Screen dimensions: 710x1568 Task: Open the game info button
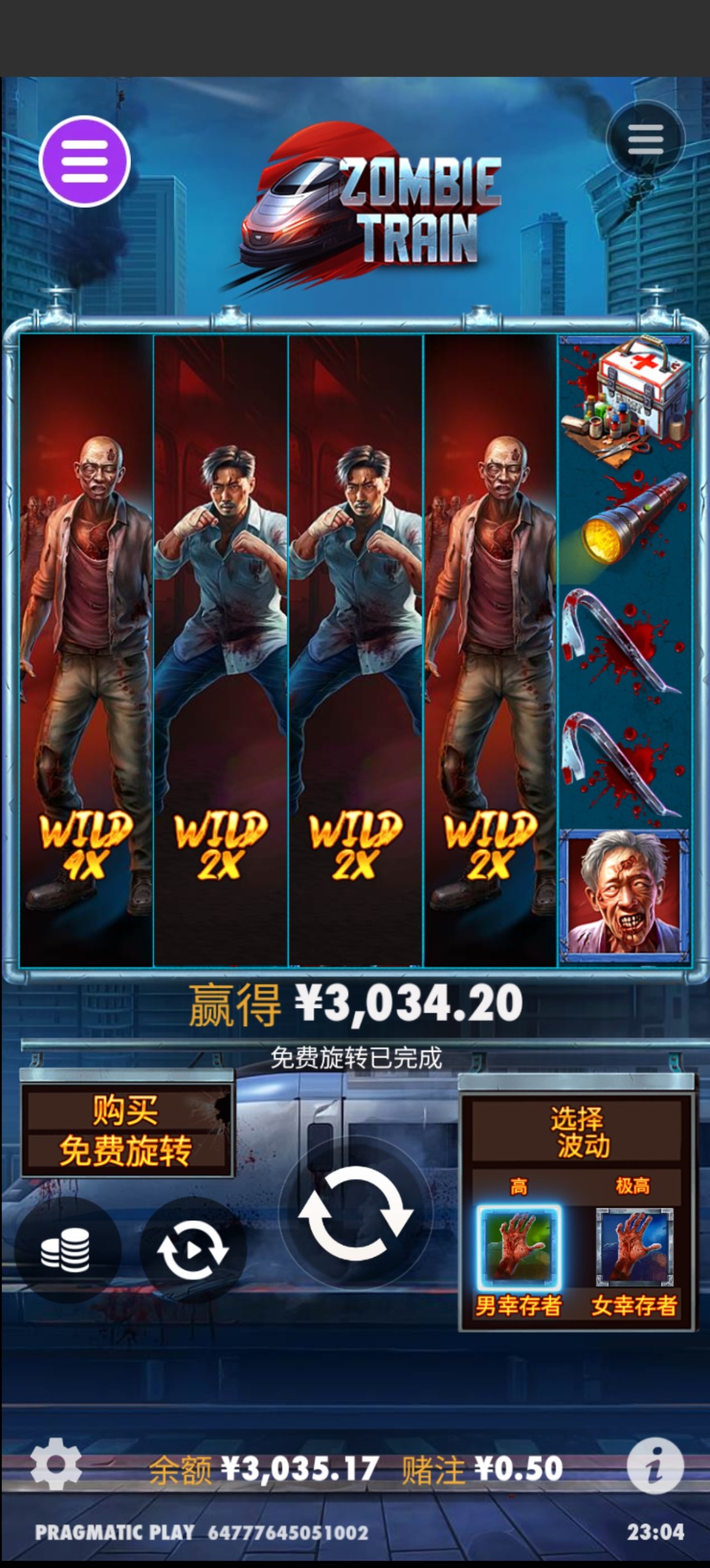(655, 1467)
